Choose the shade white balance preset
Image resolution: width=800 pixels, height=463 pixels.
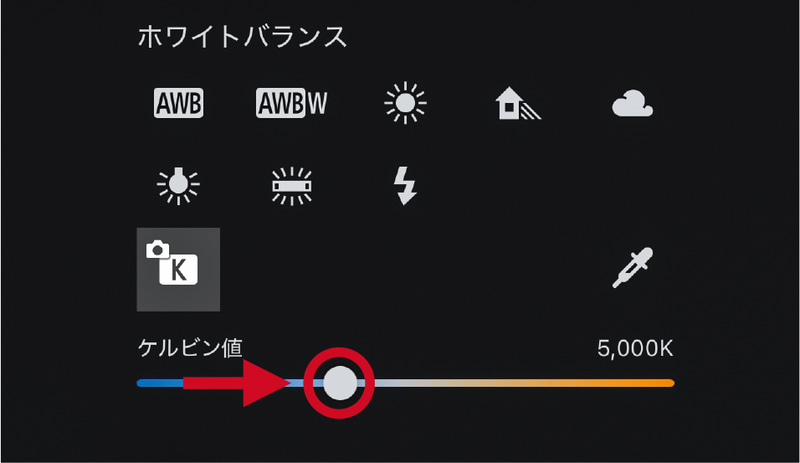coord(518,103)
